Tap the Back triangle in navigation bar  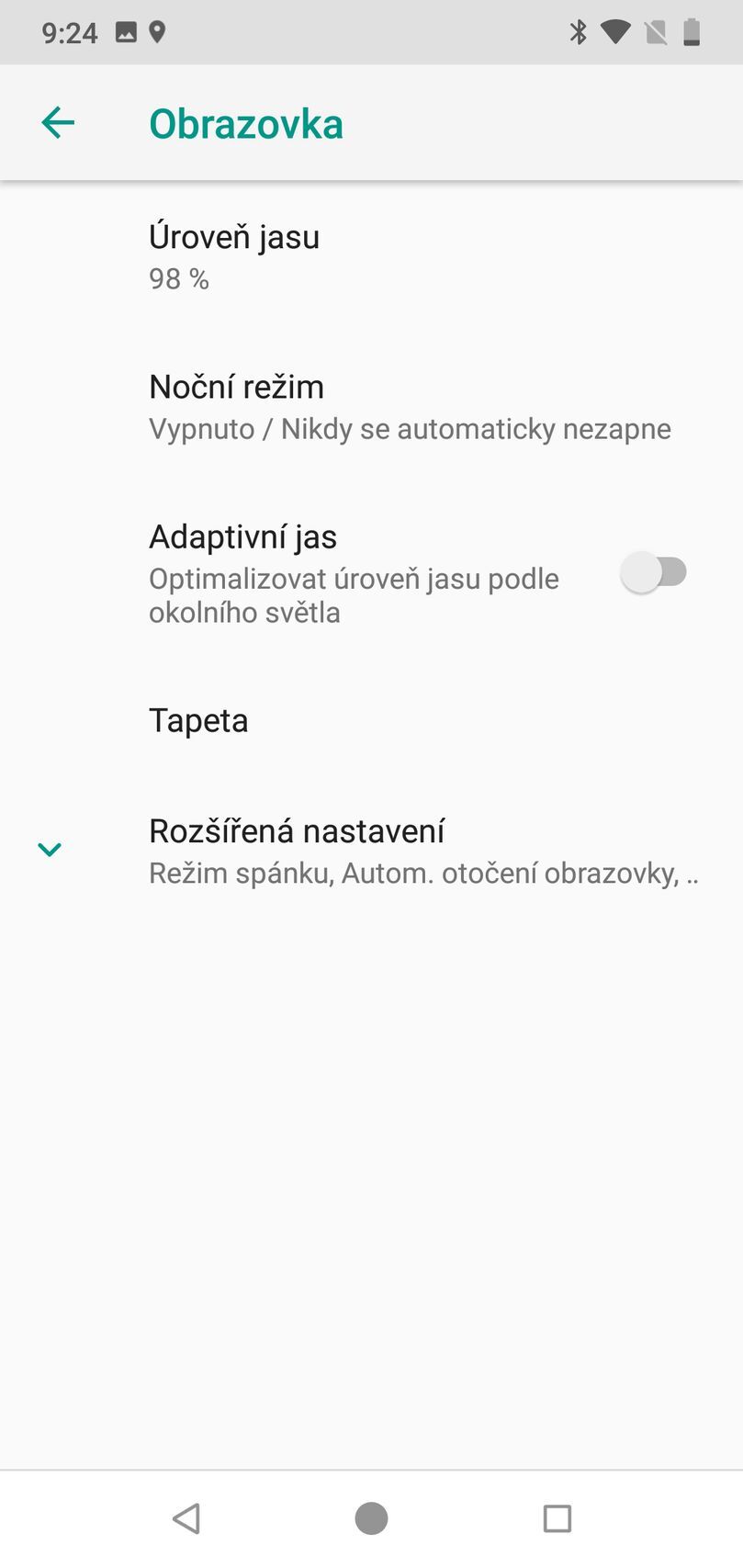point(186,1517)
